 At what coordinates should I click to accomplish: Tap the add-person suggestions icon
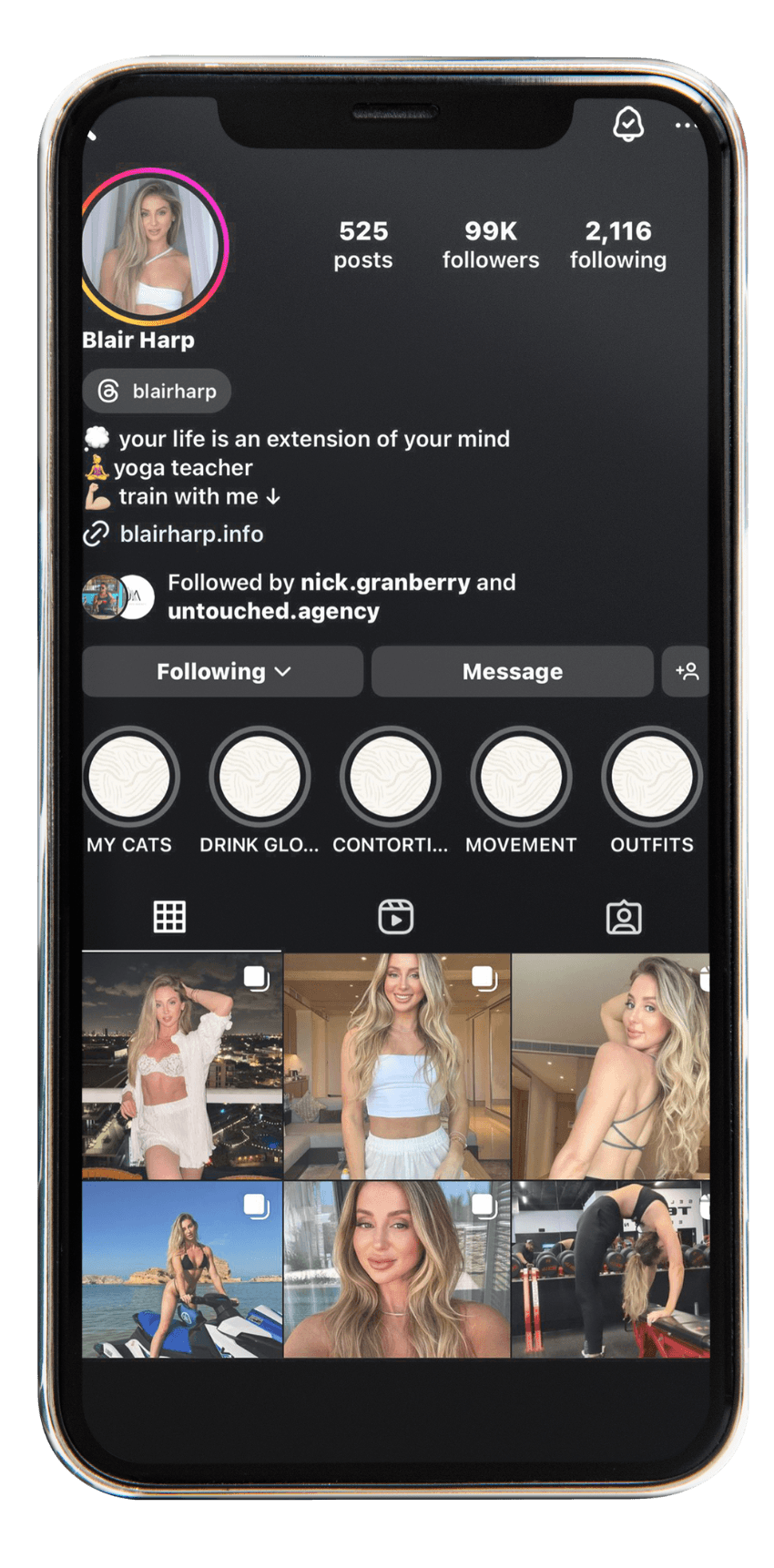[687, 672]
